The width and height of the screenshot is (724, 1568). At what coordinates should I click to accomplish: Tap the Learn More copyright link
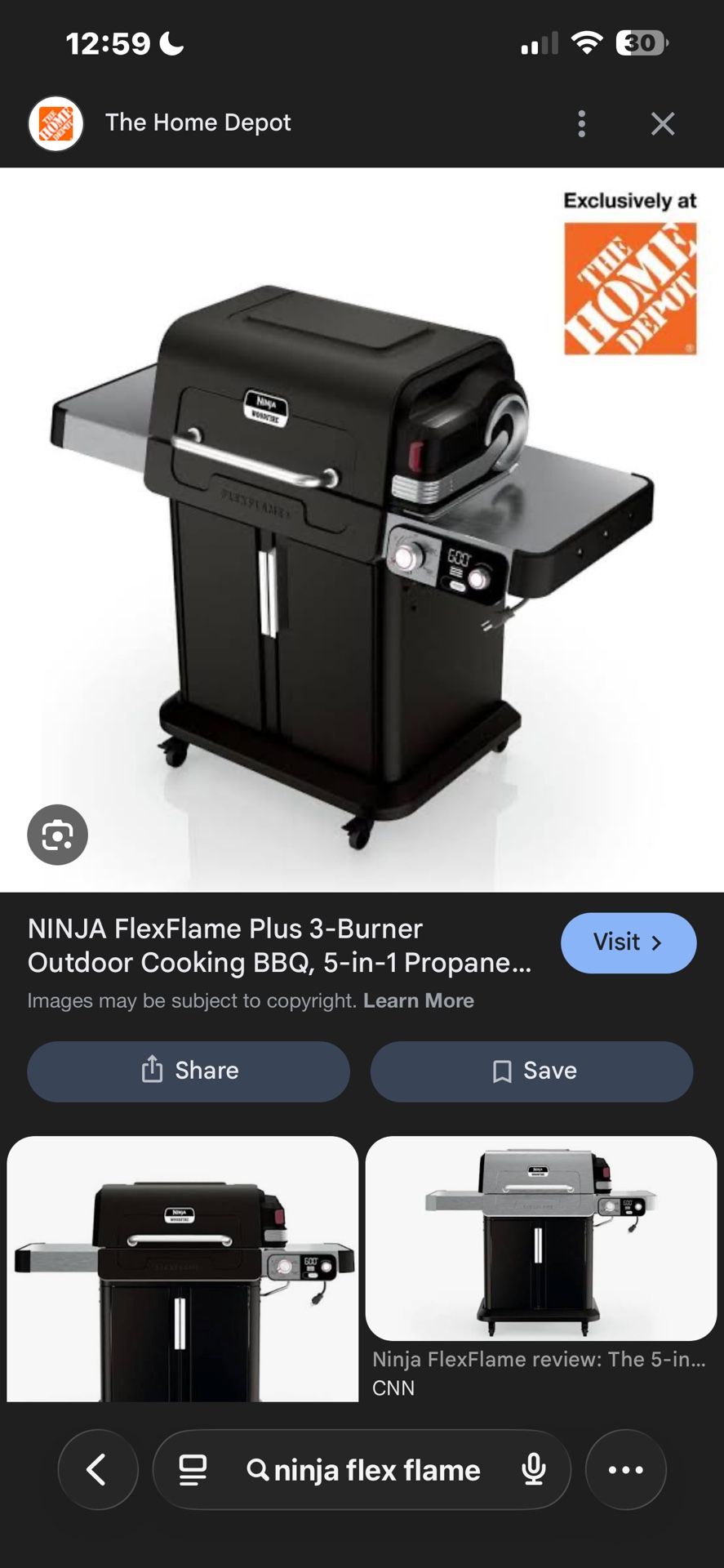click(419, 1000)
